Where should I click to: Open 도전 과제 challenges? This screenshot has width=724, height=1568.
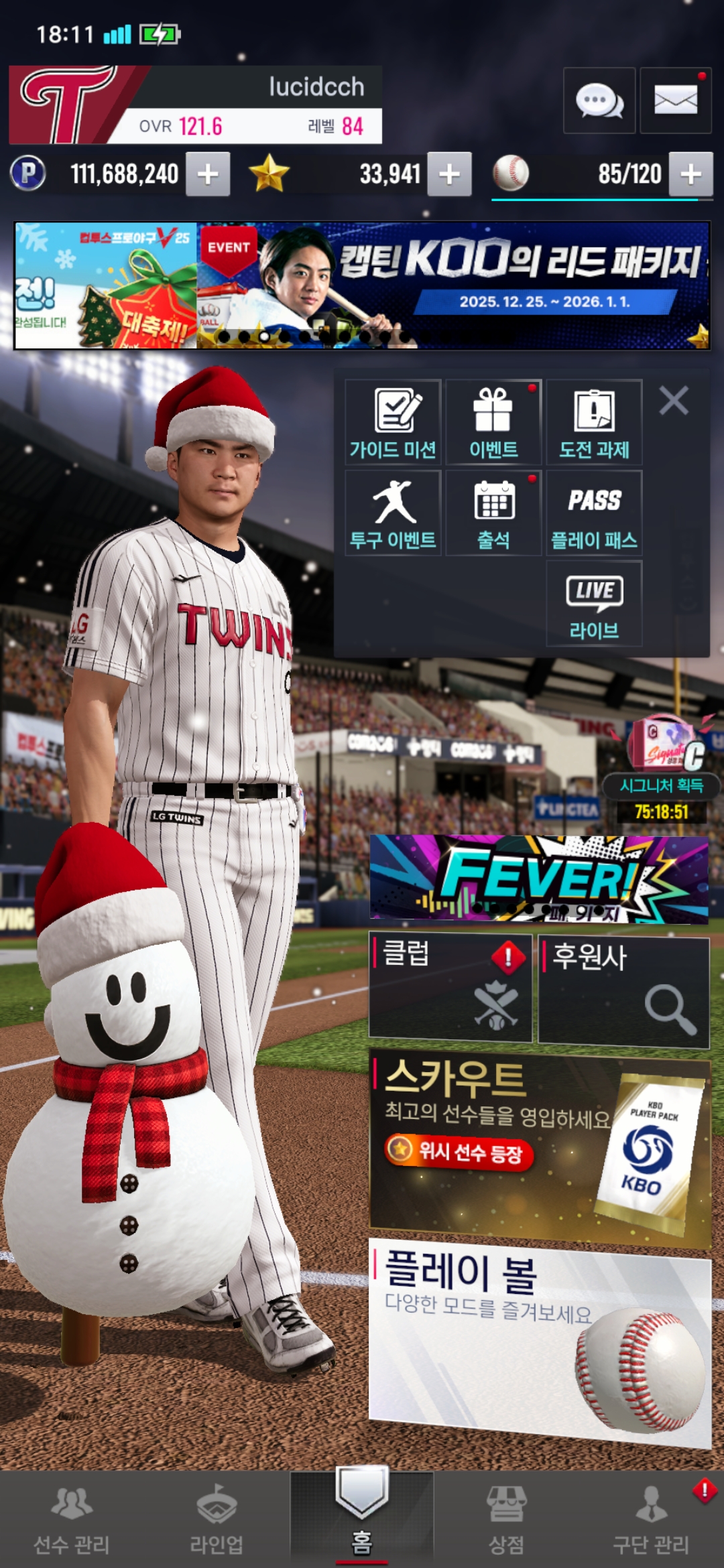[x=594, y=423]
